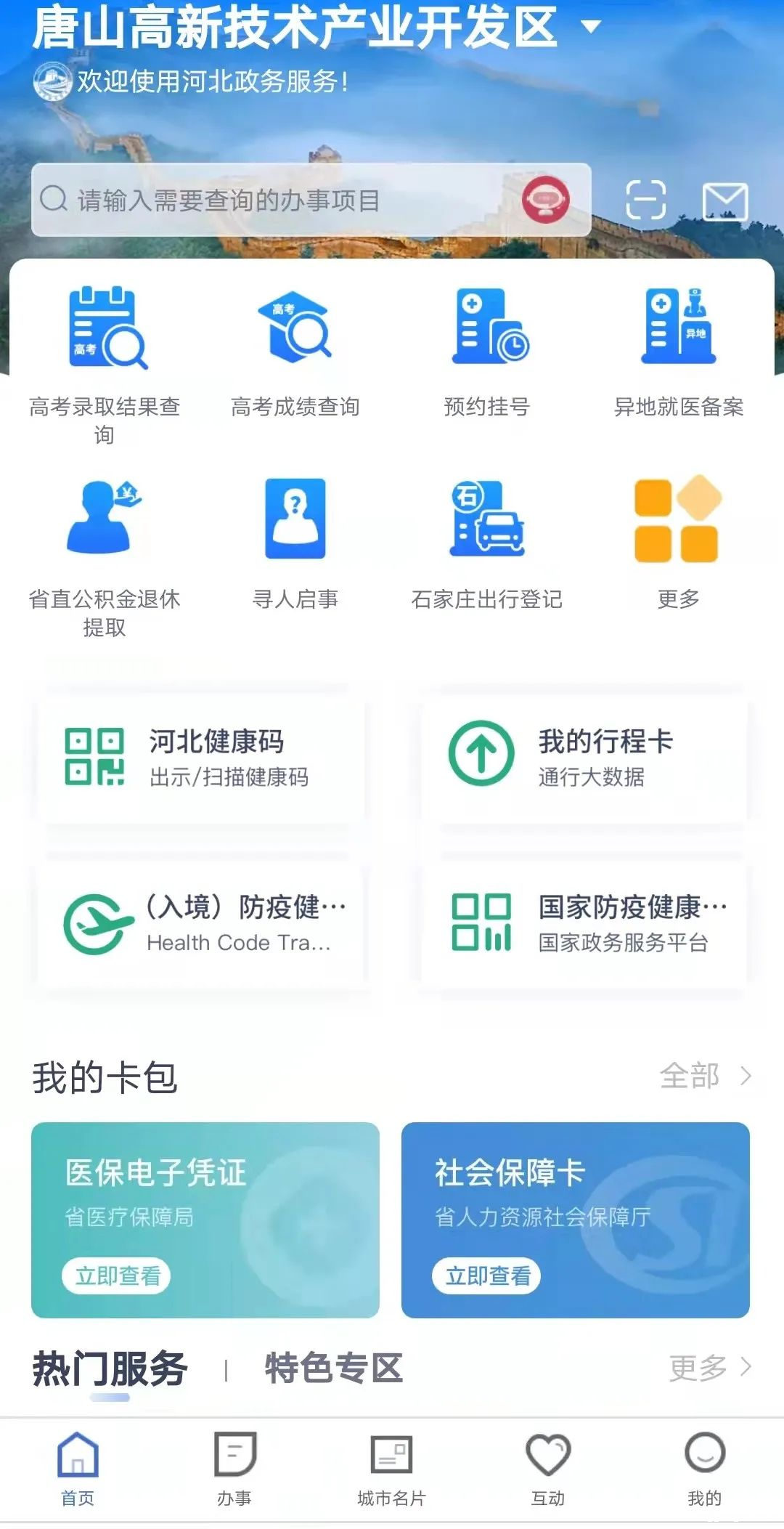Tap 立即查看 on 社会保障卡 card

tap(487, 1275)
